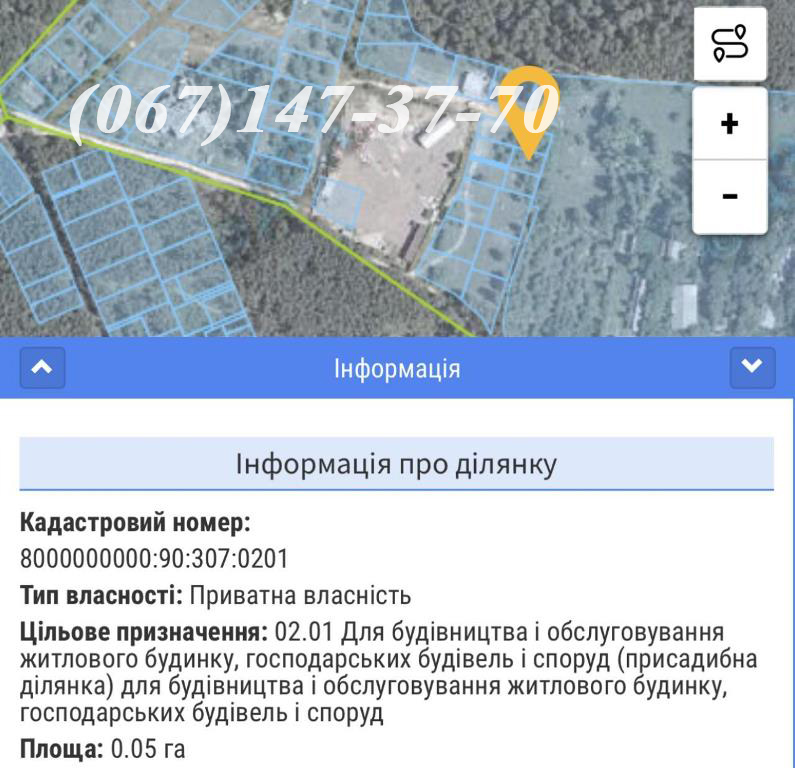The image size is (795, 768).
Task: Zoom out of the map
Action: click(729, 196)
